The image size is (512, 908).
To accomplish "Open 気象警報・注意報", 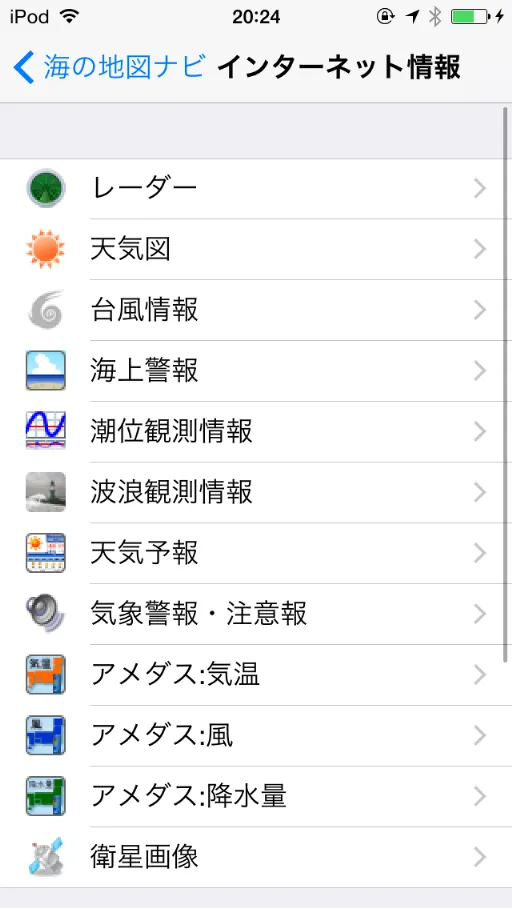I will click(256, 614).
